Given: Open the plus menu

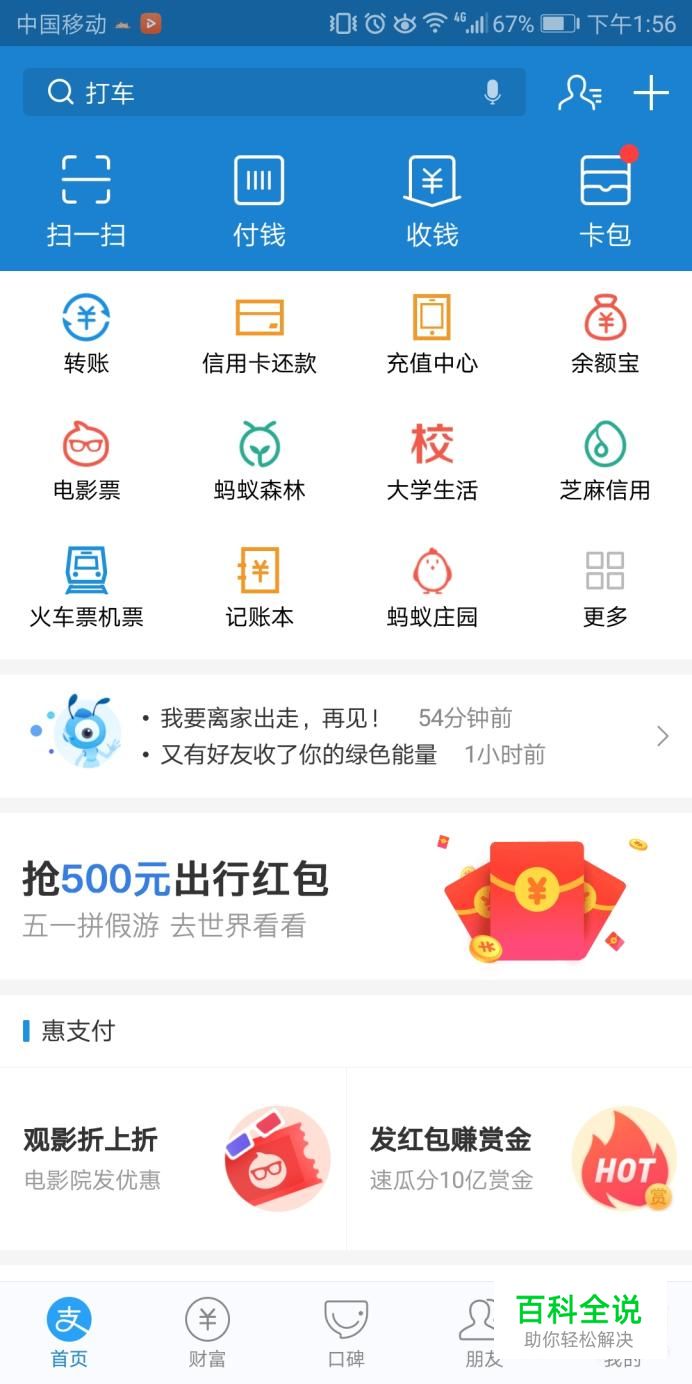Looking at the screenshot, I should (651, 93).
